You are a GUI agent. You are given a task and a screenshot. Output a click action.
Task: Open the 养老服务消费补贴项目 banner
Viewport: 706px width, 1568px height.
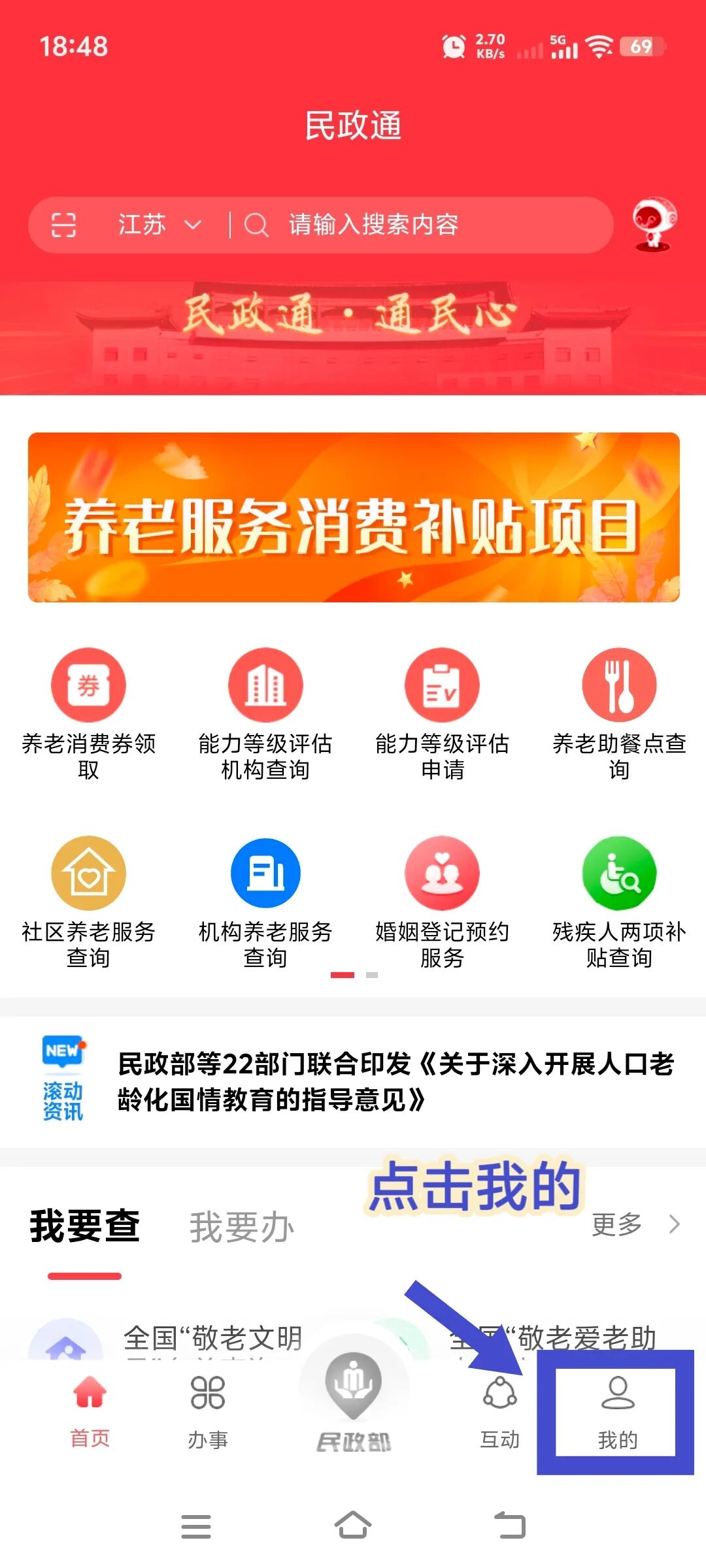[x=353, y=517]
